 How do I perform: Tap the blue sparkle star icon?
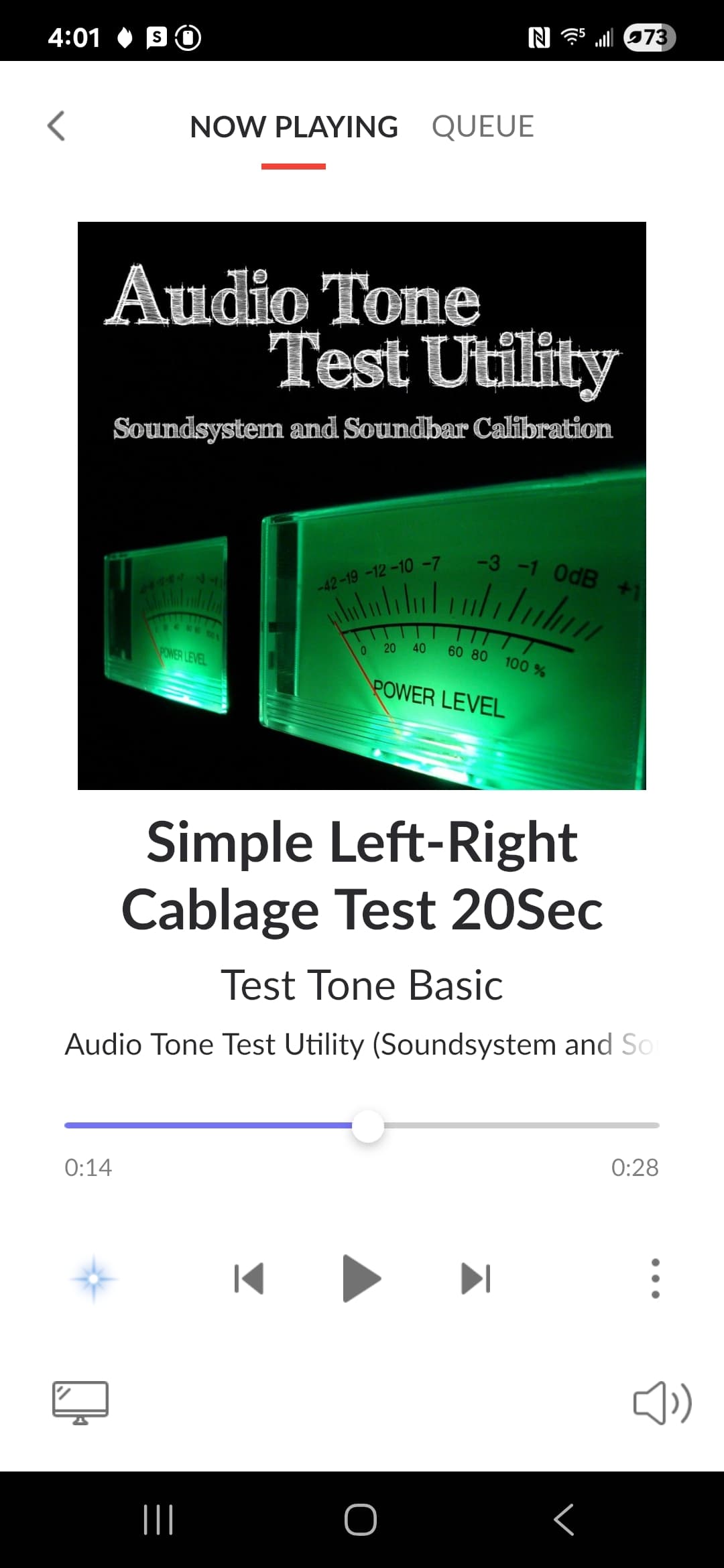pos(94,1279)
